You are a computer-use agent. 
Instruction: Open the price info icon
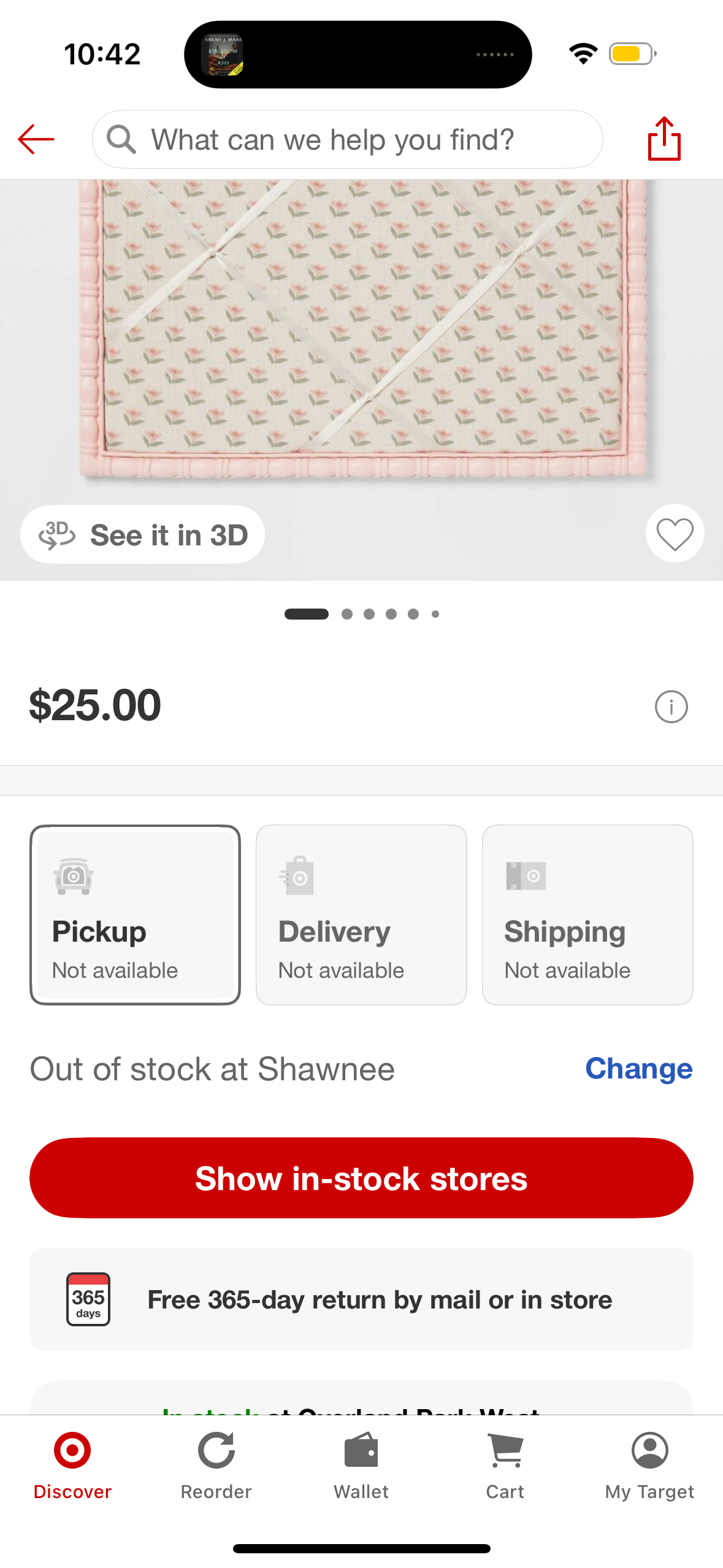click(671, 707)
